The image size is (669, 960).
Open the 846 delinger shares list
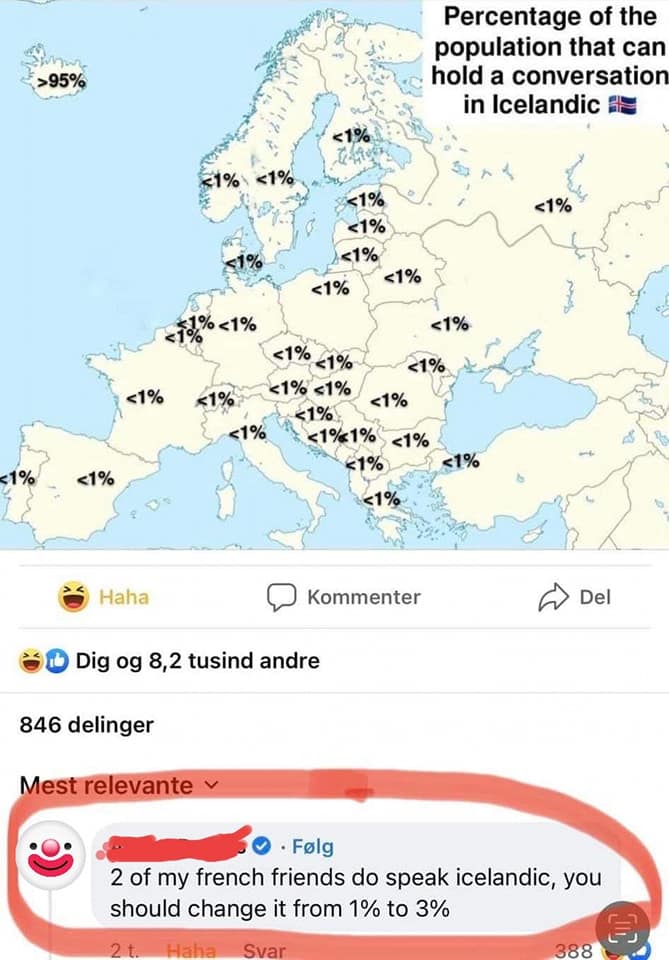tap(87, 725)
